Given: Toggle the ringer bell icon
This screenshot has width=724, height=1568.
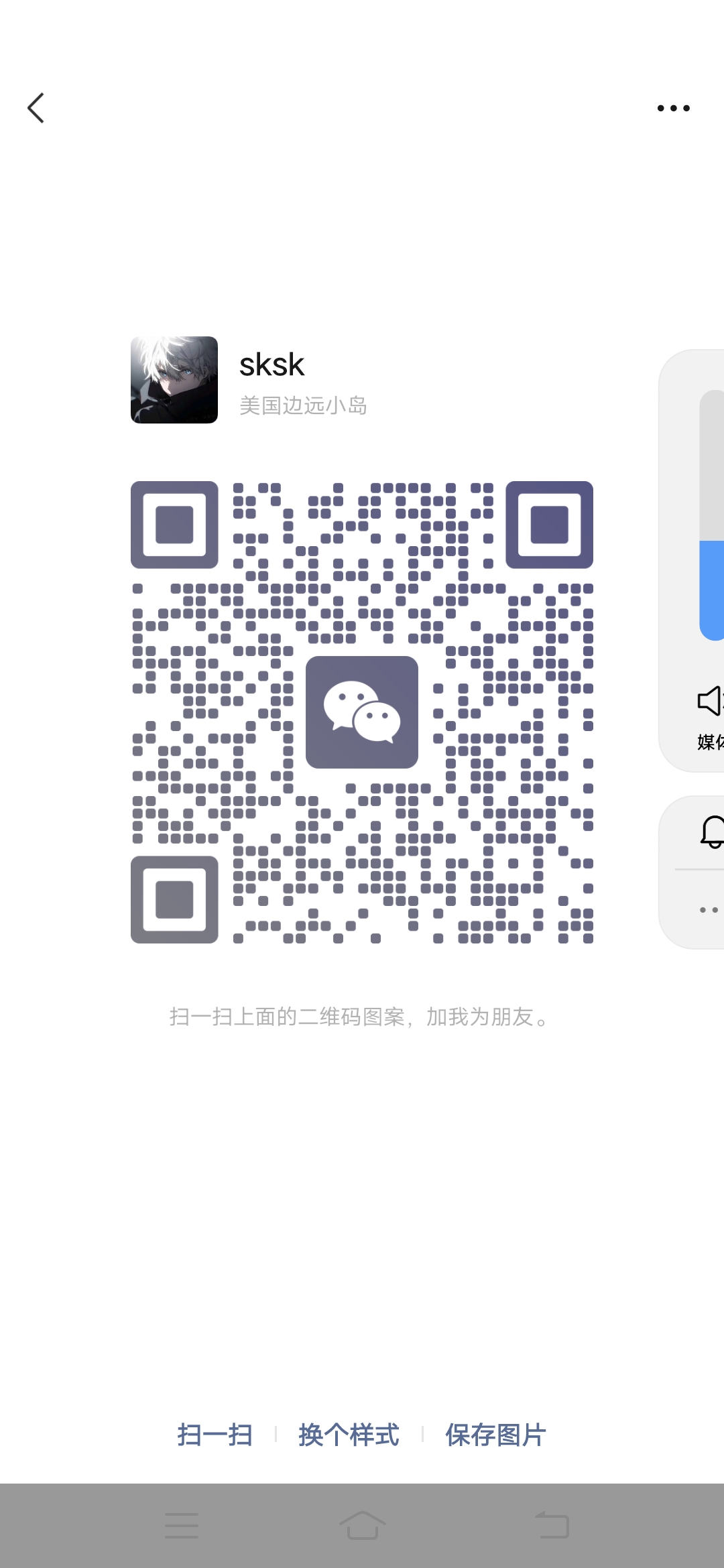Looking at the screenshot, I should [x=712, y=832].
